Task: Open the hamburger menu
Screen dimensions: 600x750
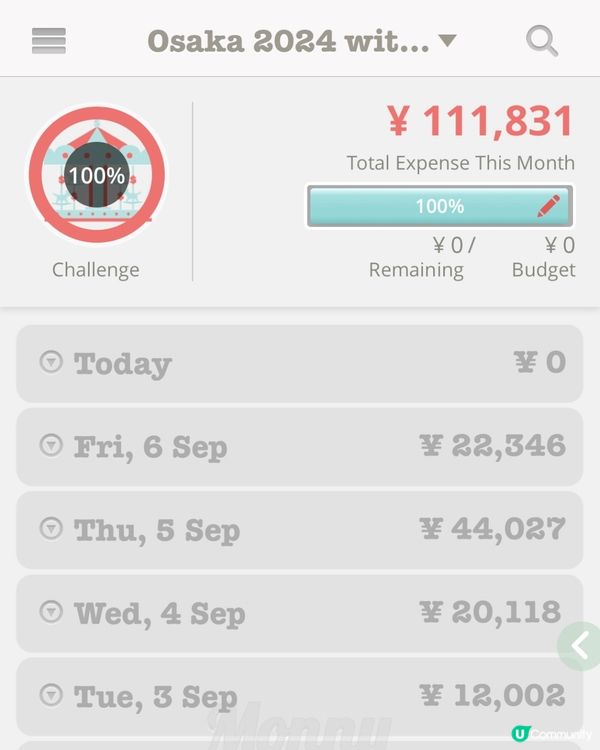Action: pos(48,40)
